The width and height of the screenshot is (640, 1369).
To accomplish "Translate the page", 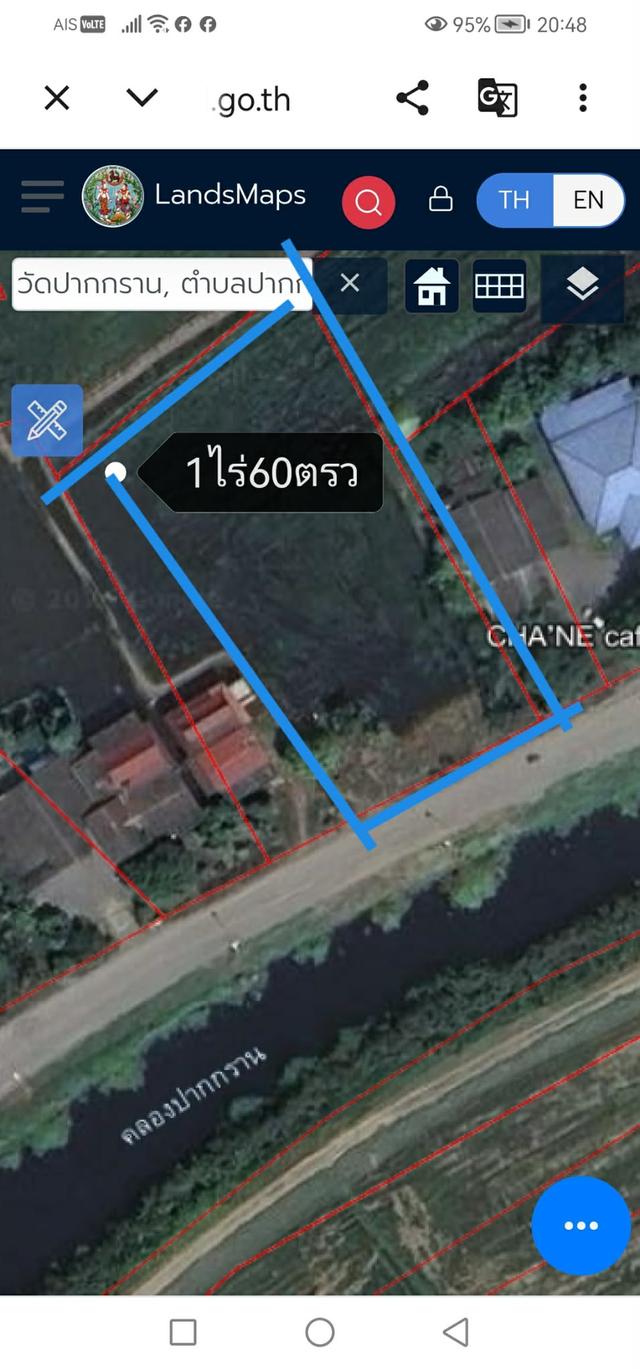I will click(497, 98).
